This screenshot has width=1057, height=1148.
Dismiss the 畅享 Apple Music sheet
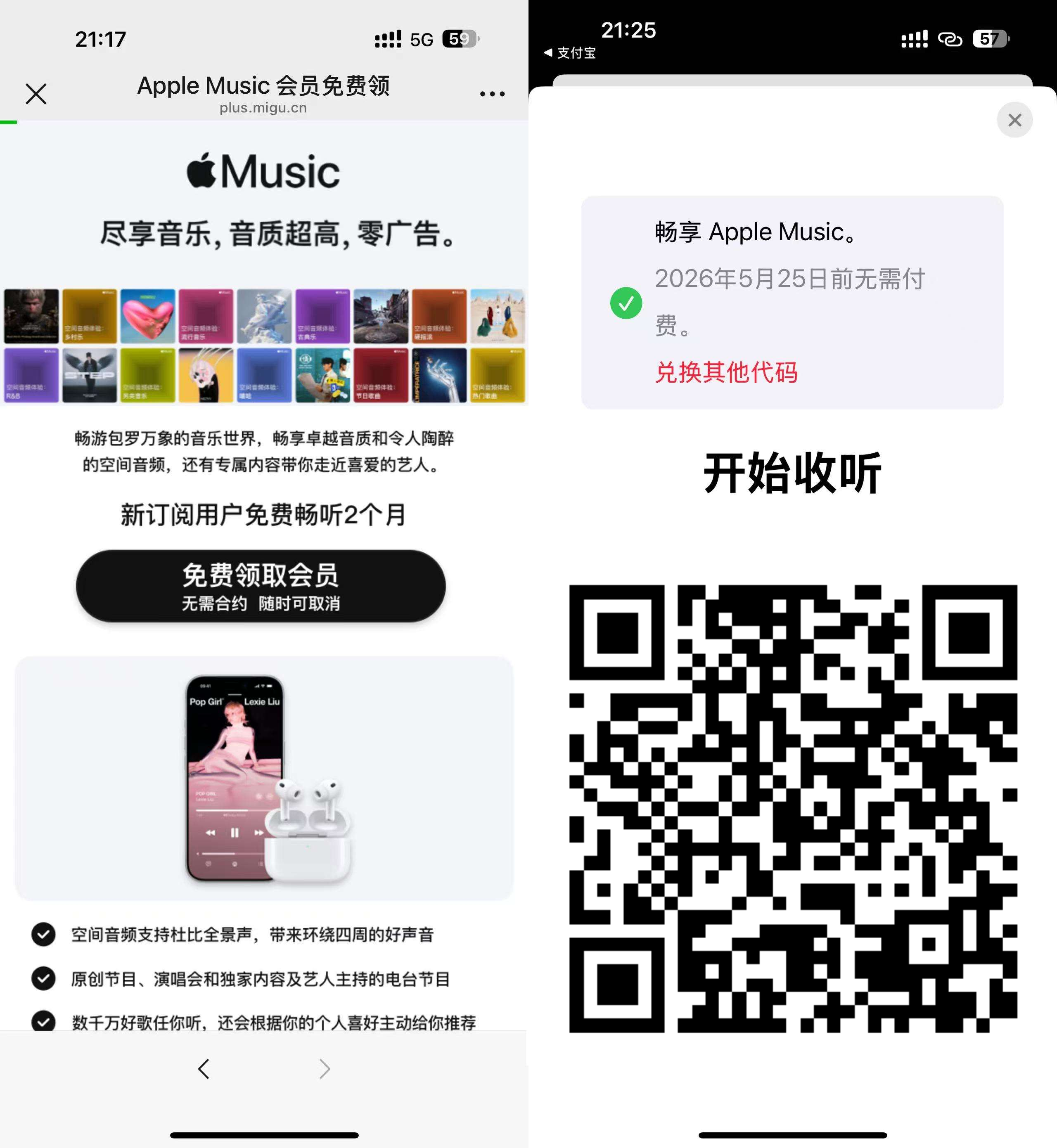[1014, 120]
